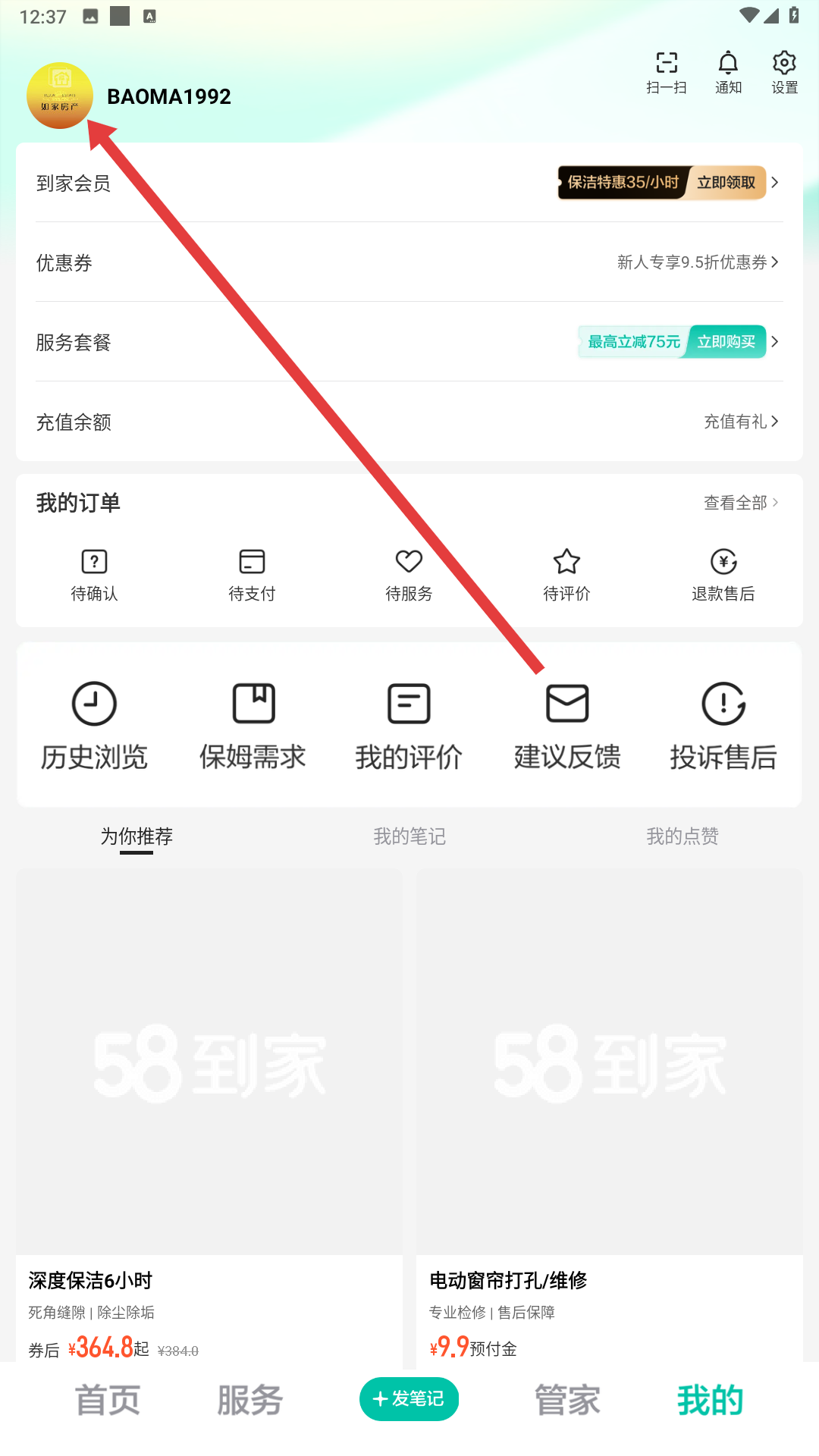Tap the 发笔记 post note button
The height and width of the screenshot is (1456, 819).
coord(409,1399)
